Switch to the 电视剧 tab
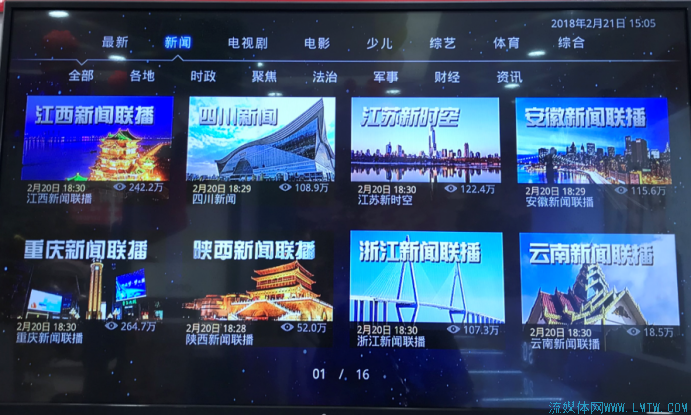This screenshot has height=415, width=691. tap(247, 43)
